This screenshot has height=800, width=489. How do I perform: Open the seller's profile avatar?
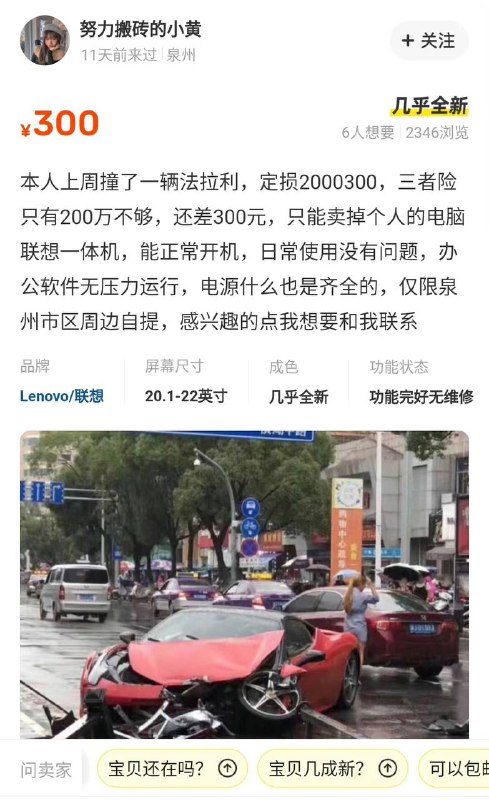[44, 40]
